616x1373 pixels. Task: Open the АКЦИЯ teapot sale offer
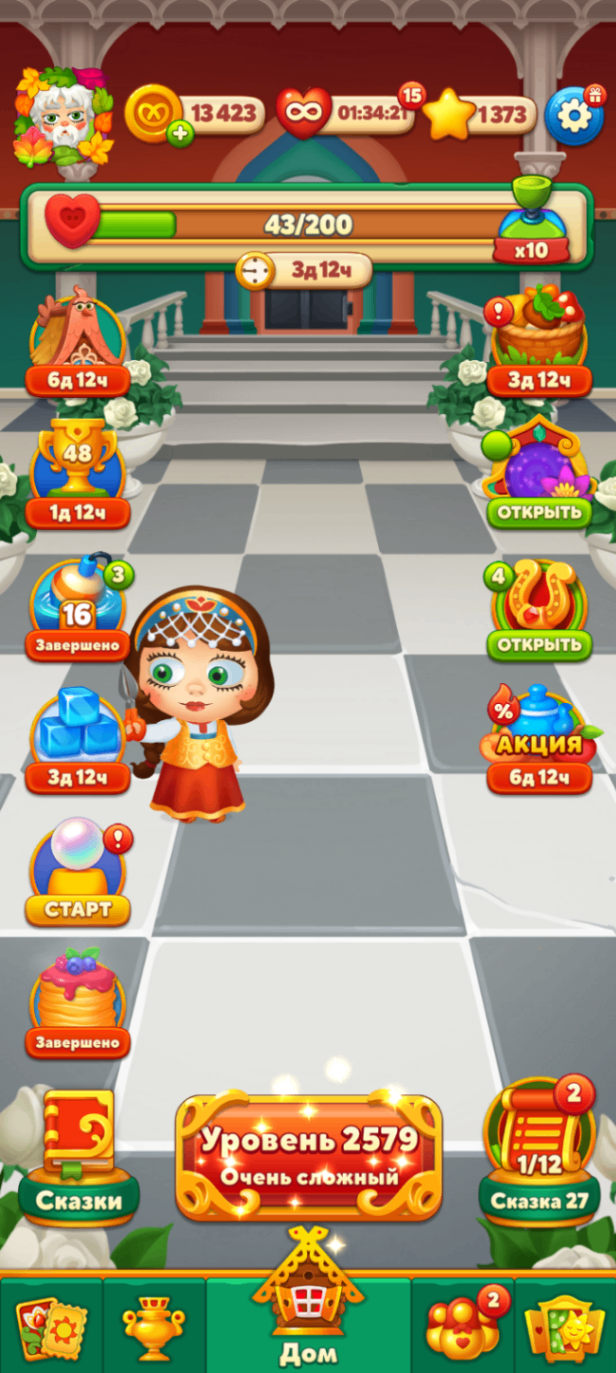click(x=539, y=737)
